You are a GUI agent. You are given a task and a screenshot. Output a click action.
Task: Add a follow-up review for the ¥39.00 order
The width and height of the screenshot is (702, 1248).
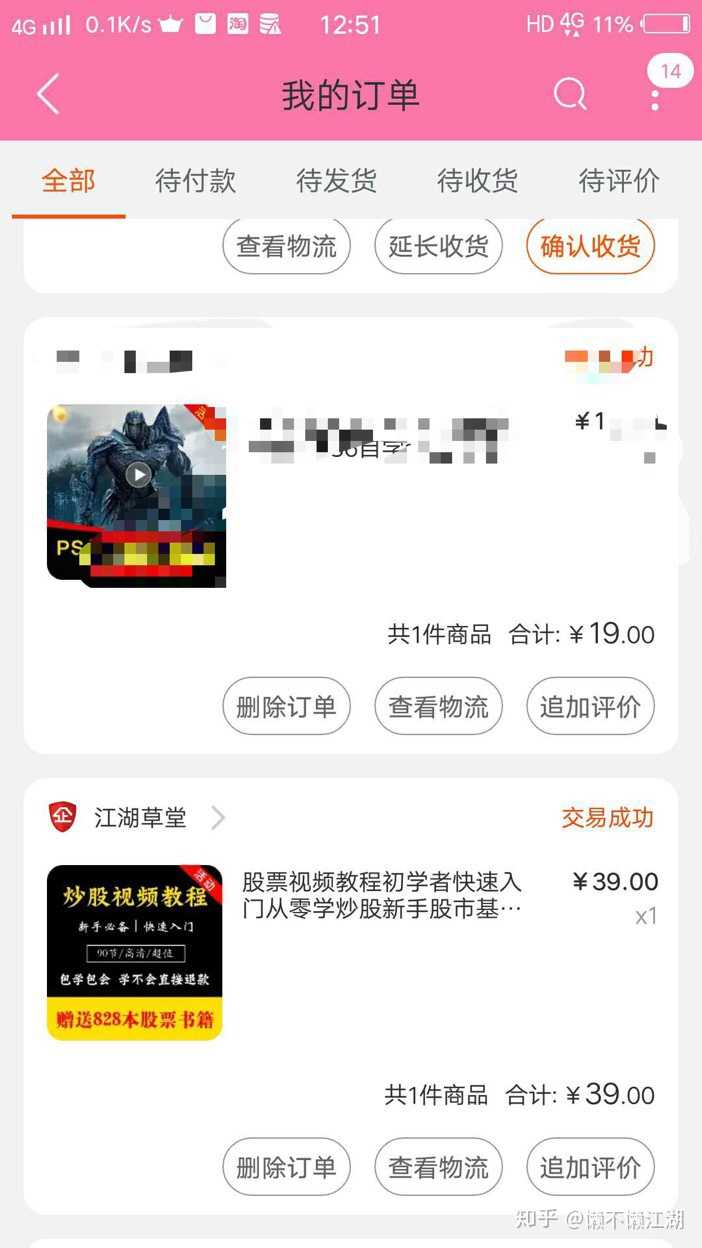tap(590, 1166)
